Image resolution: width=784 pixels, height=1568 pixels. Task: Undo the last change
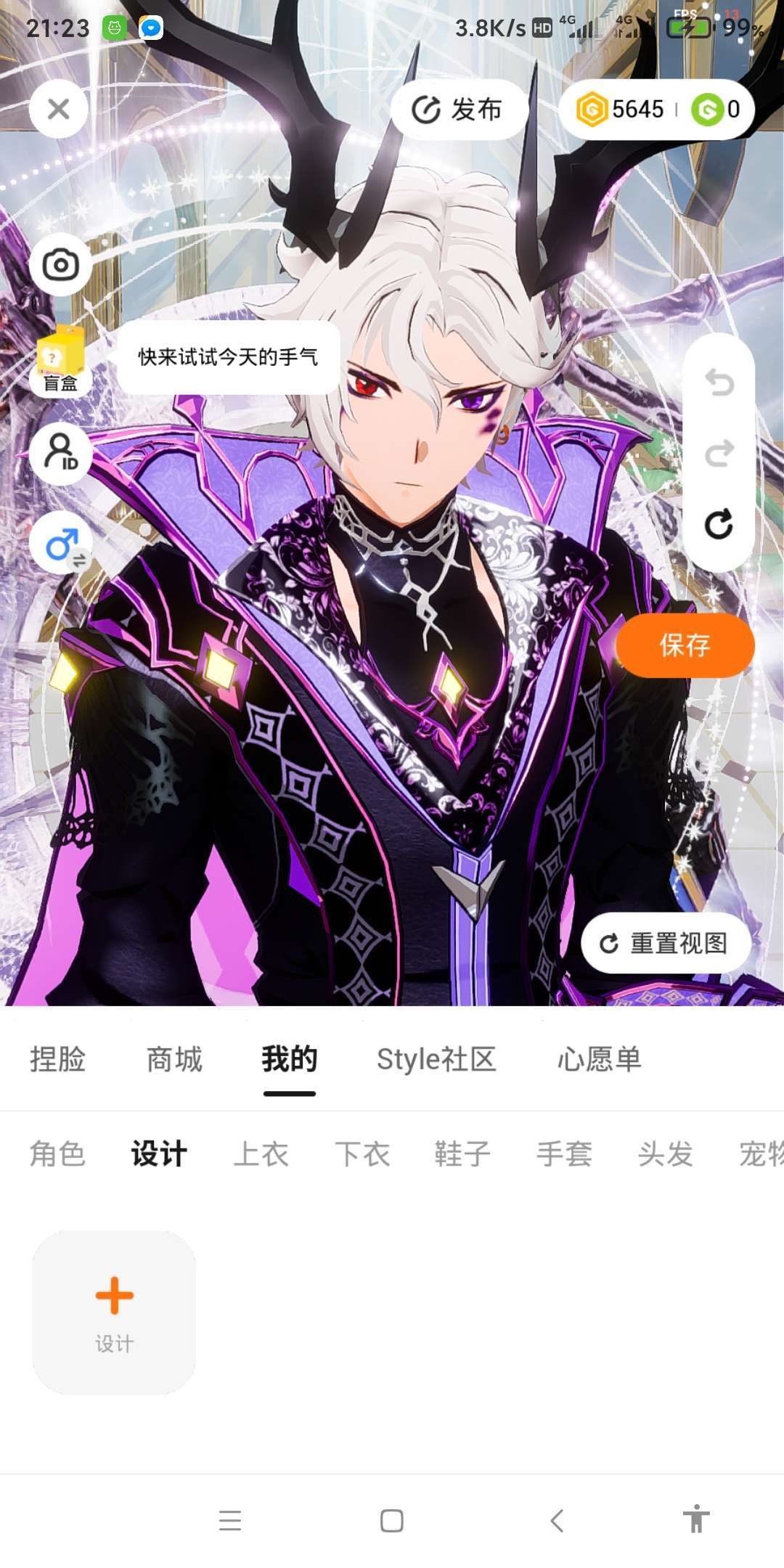pos(719,383)
